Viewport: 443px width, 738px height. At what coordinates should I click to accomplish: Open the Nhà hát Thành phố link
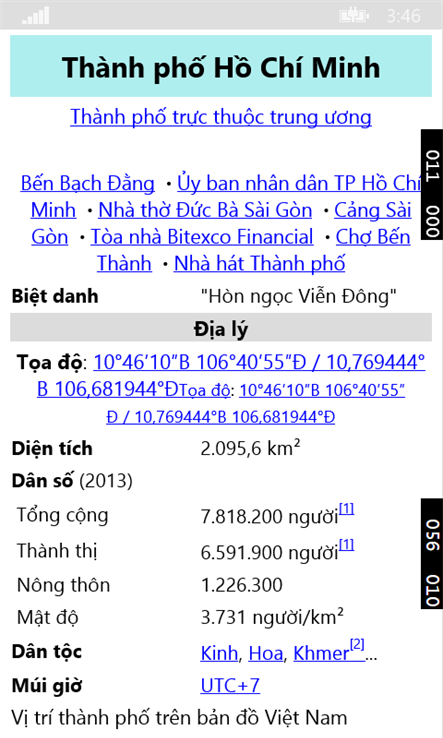[x=259, y=264]
